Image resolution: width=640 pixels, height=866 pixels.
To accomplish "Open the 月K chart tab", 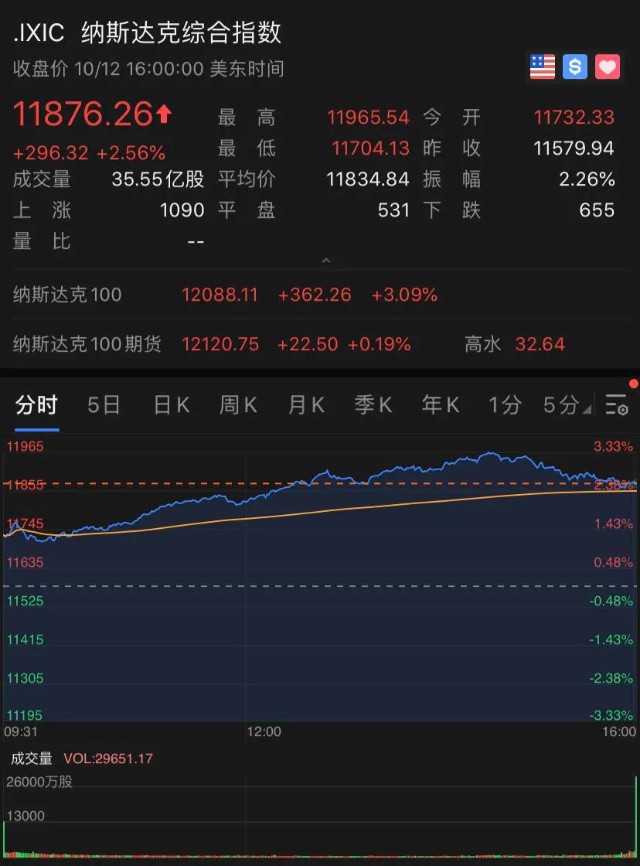I will click(x=306, y=405).
